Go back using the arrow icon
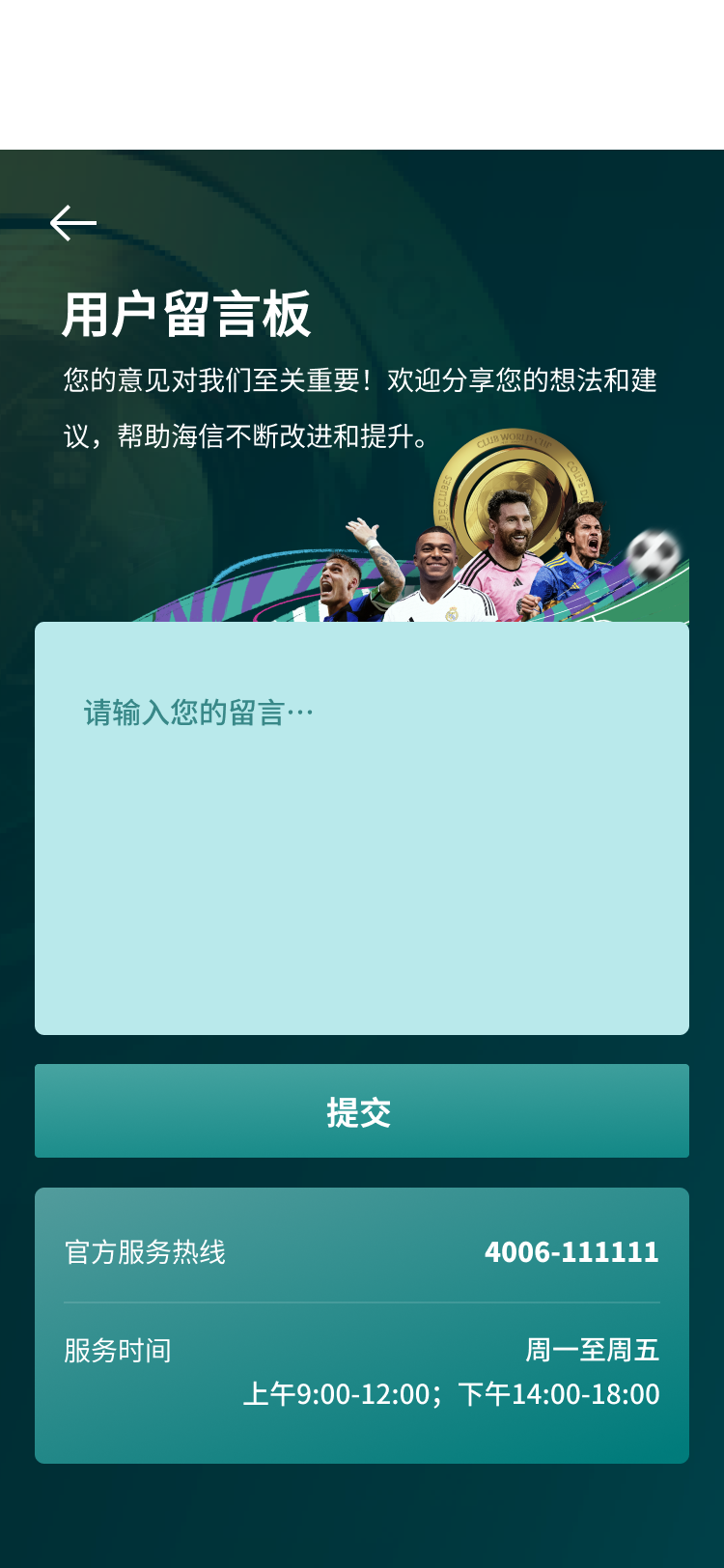 (x=73, y=223)
